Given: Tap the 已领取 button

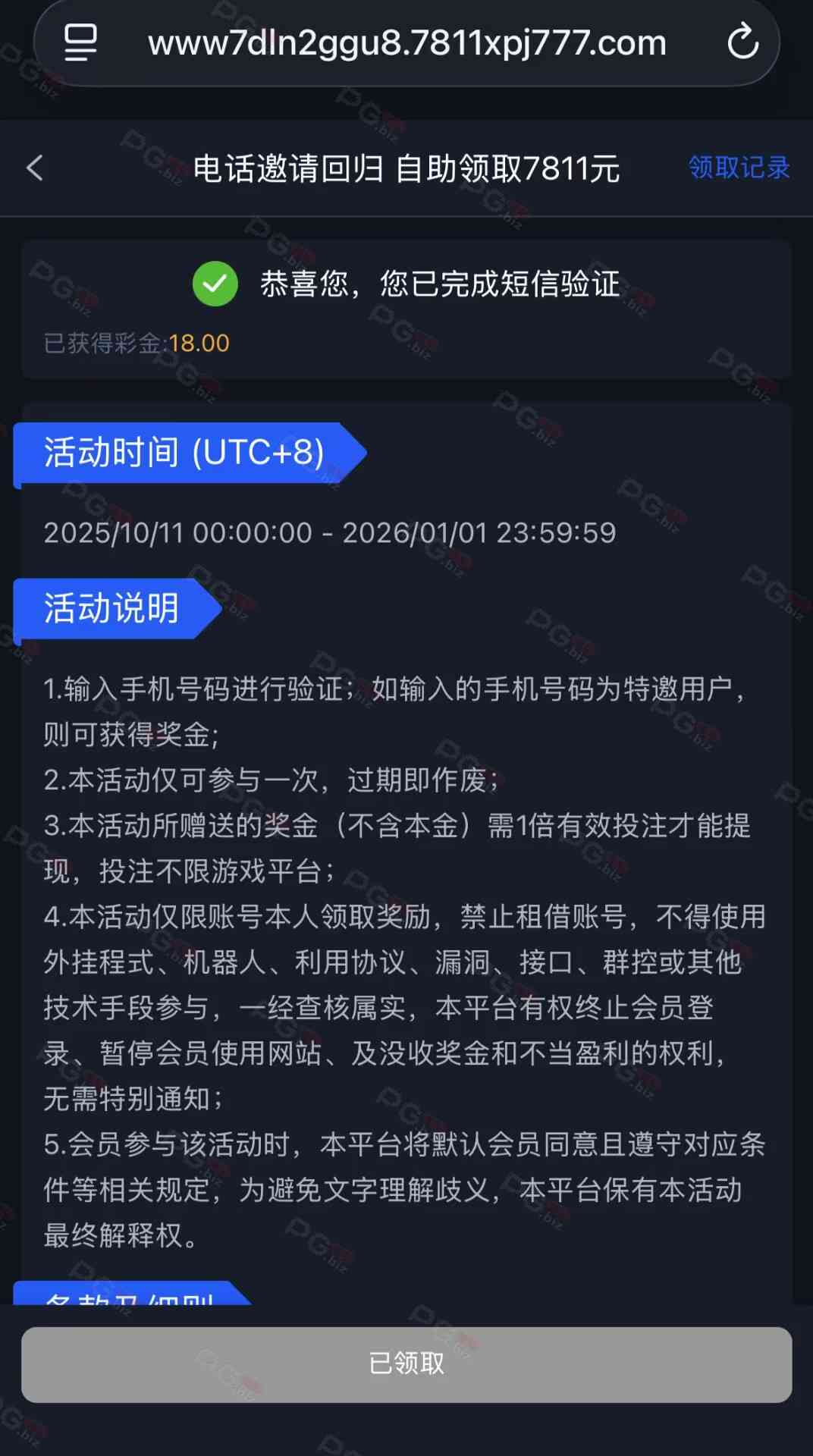Looking at the screenshot, I should click(406, 1363).
